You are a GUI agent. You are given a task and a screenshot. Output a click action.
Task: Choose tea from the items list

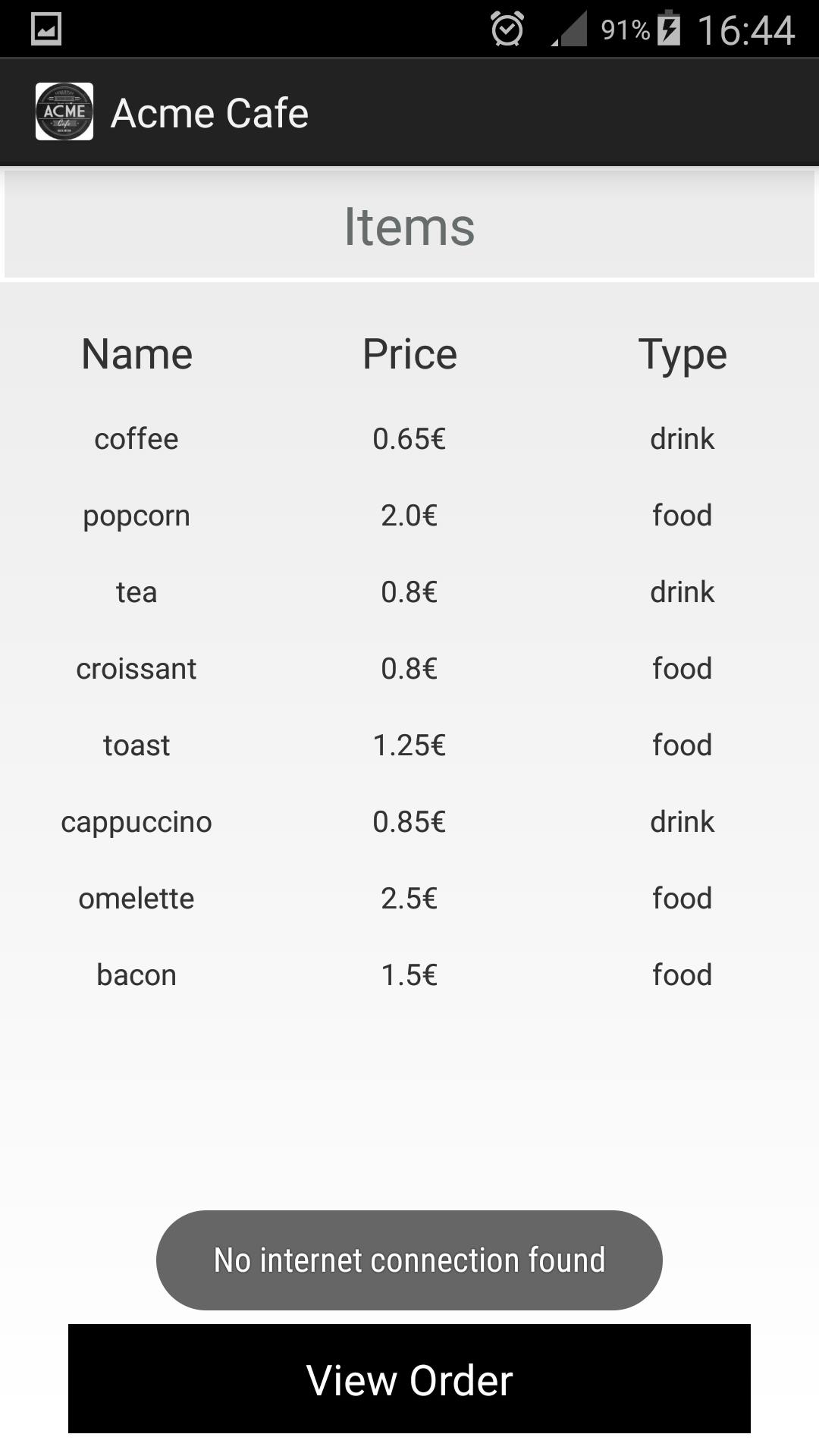point(409,592)
